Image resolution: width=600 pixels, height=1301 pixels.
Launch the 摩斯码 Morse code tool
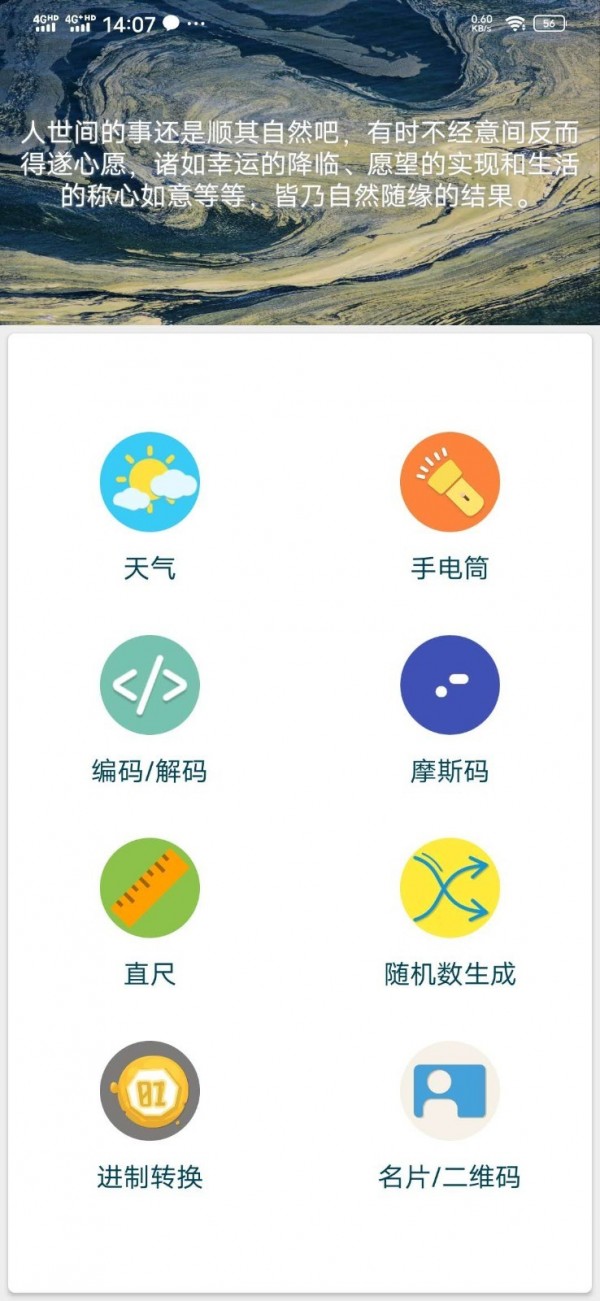(450, 685)
